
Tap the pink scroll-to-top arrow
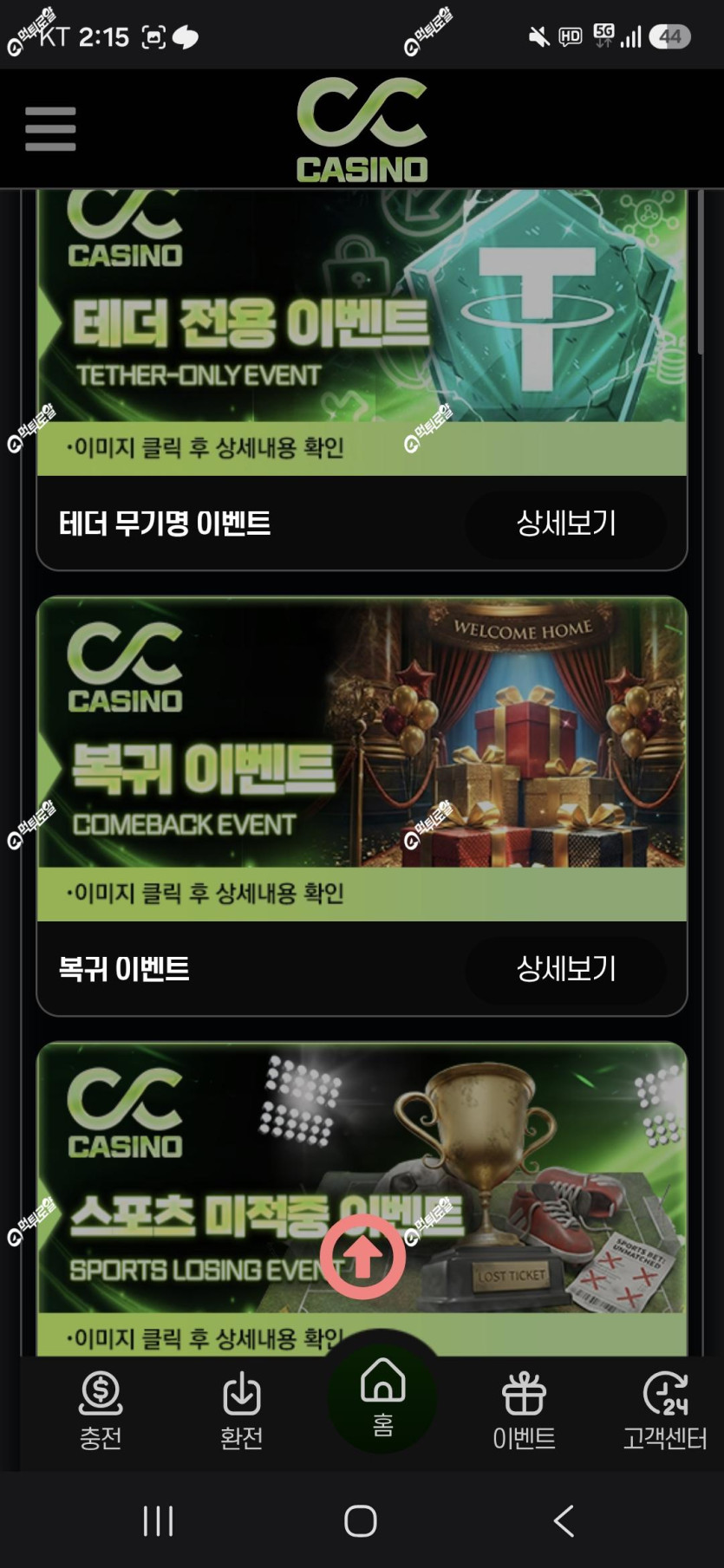[x=362, y=1256]
